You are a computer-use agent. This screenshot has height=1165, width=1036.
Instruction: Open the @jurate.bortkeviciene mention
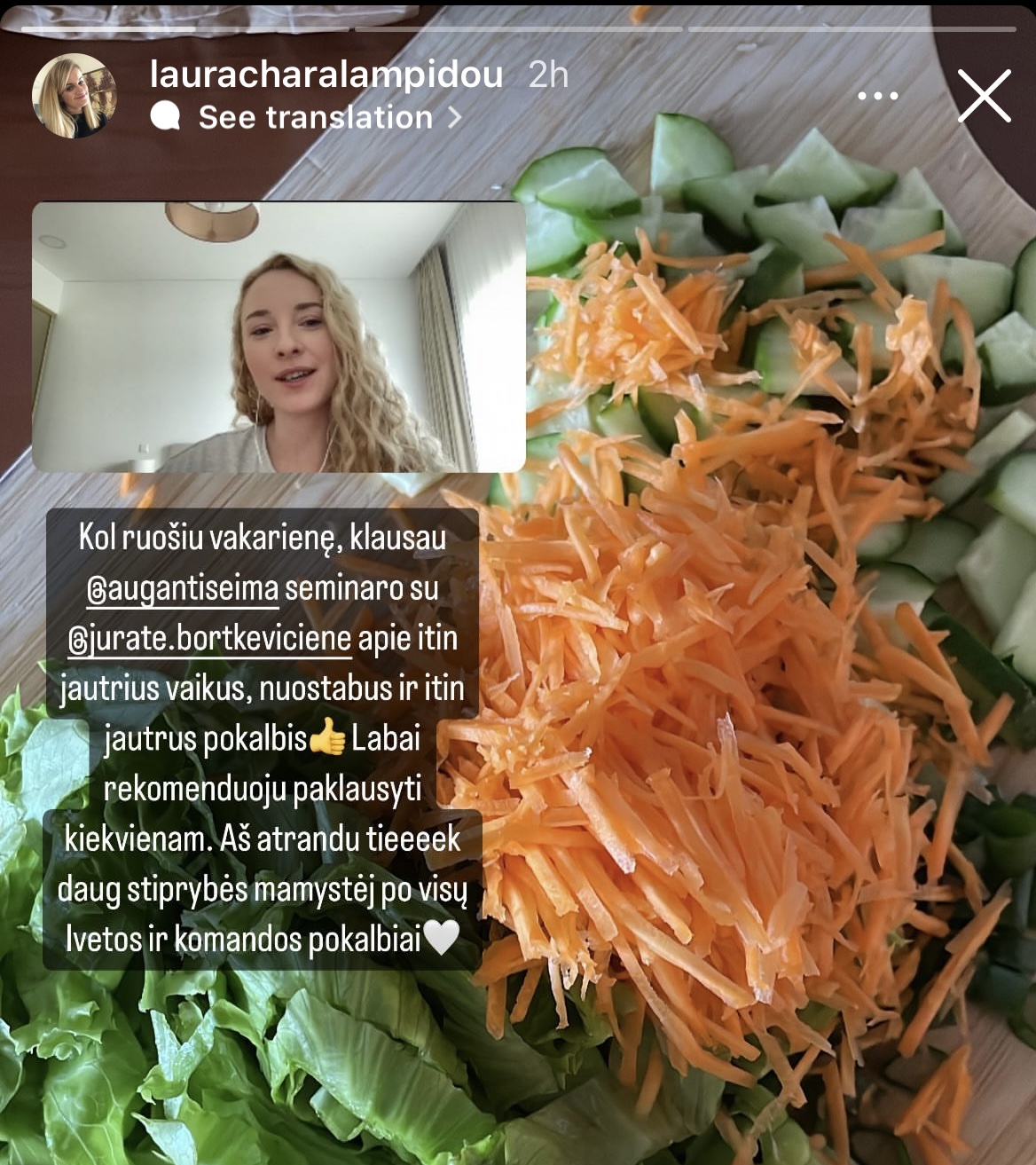pyautogui.click(x=209, y=639)
